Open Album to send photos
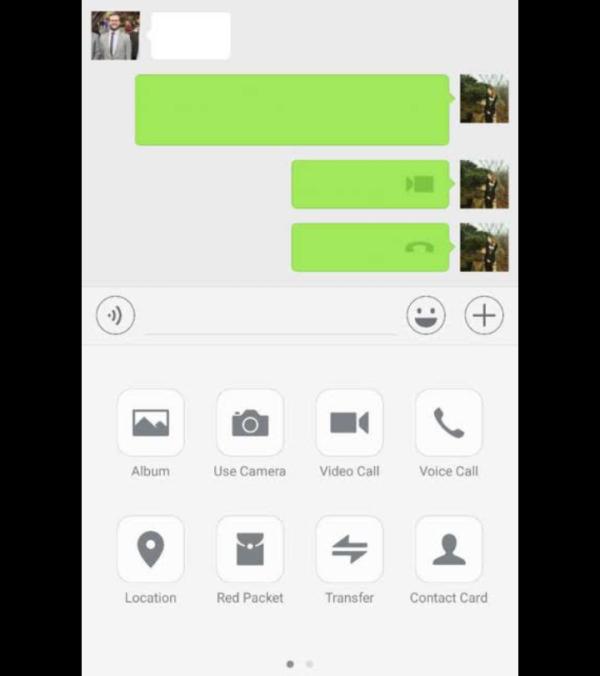The image size is (600, 676). (150, 423)
